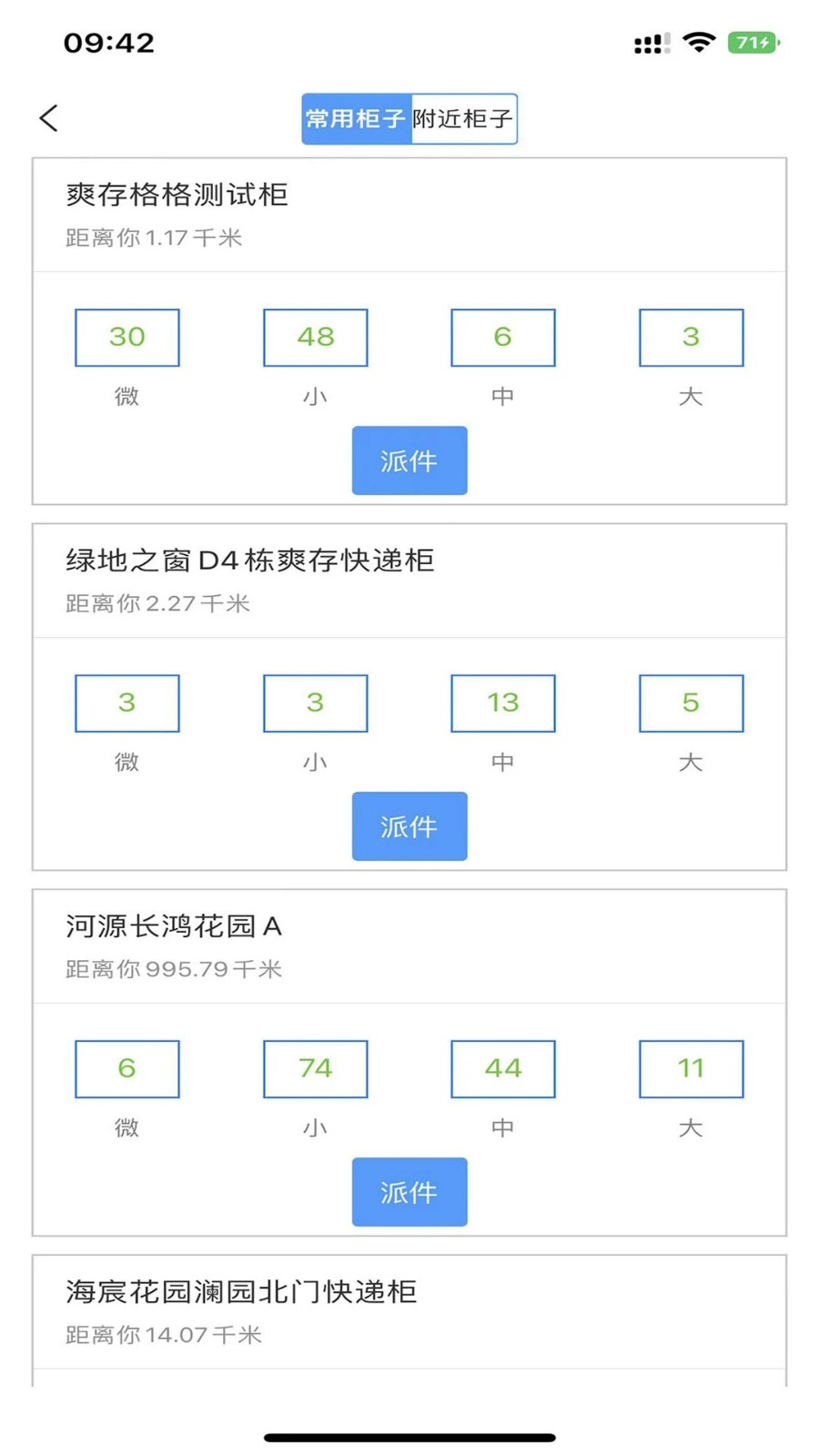Select the 微 count box of 爽存格格测试柜
The width and height of the screenshot is (819, 1456).
point(127,337)
